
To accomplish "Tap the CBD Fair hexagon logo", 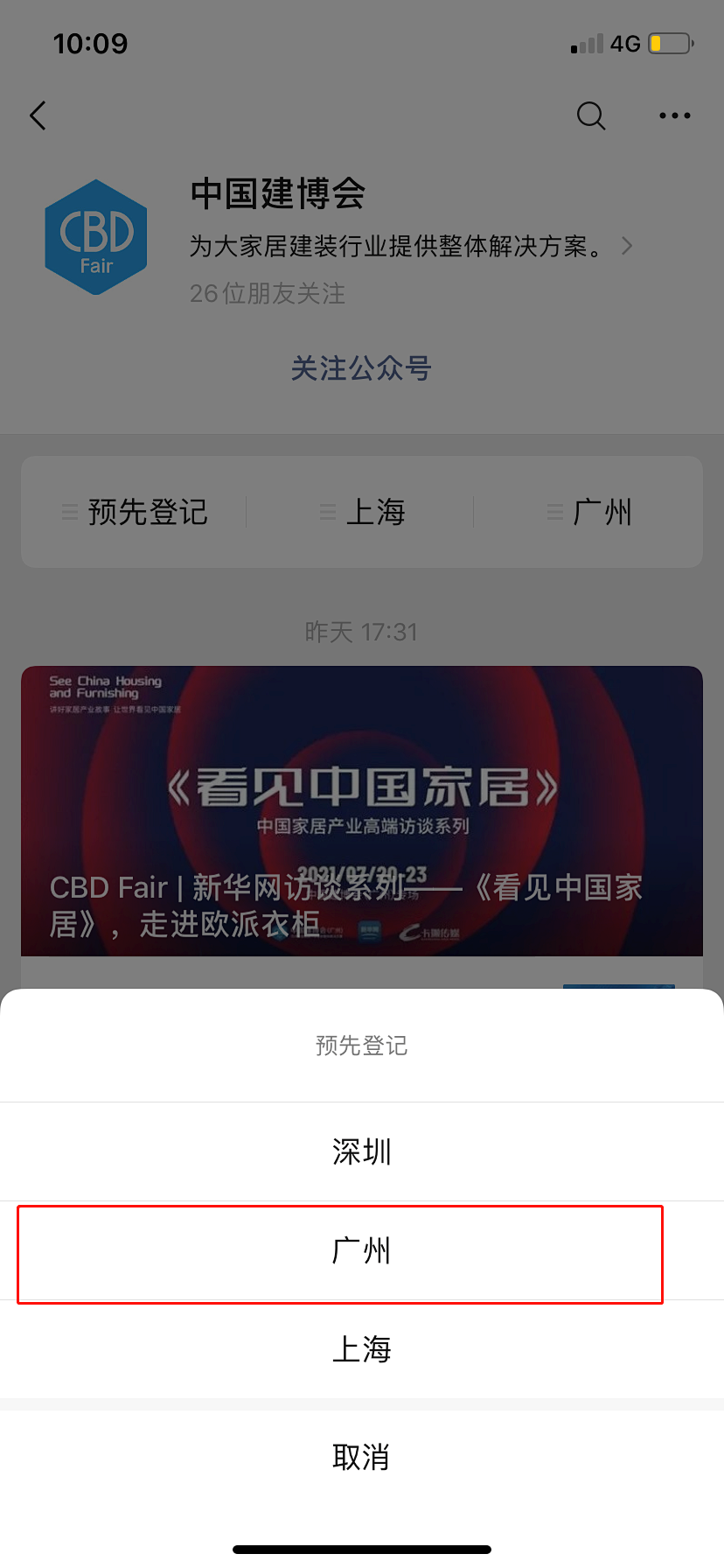I will (x=95, y=236).
